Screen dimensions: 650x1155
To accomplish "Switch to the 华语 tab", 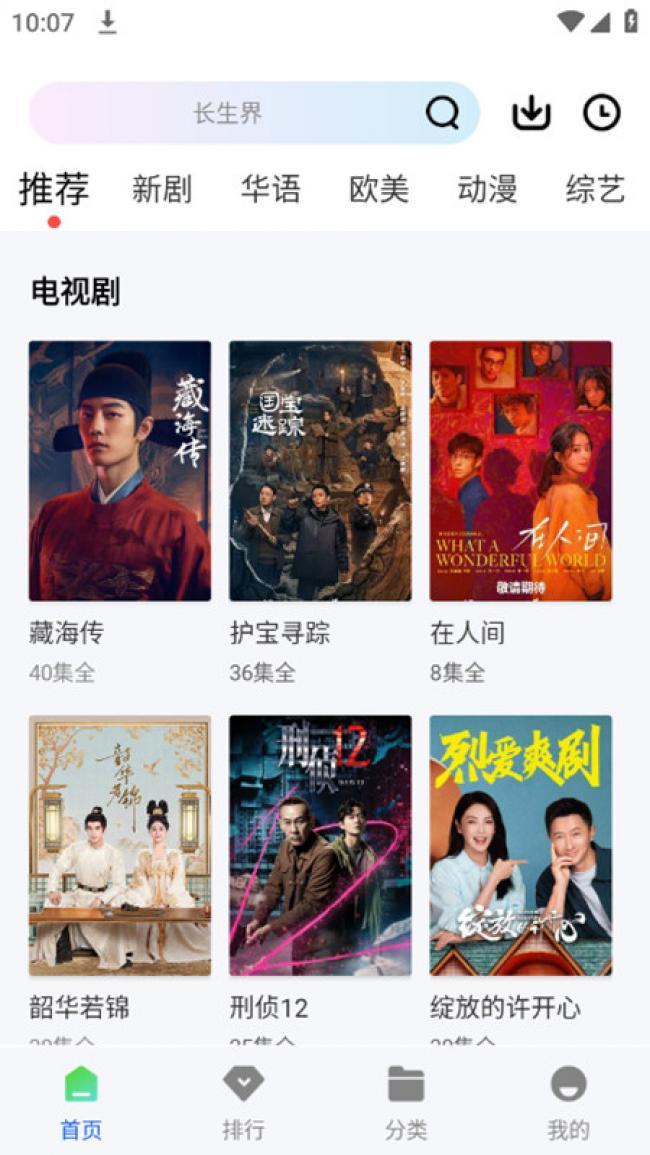I will pos(270,189).
